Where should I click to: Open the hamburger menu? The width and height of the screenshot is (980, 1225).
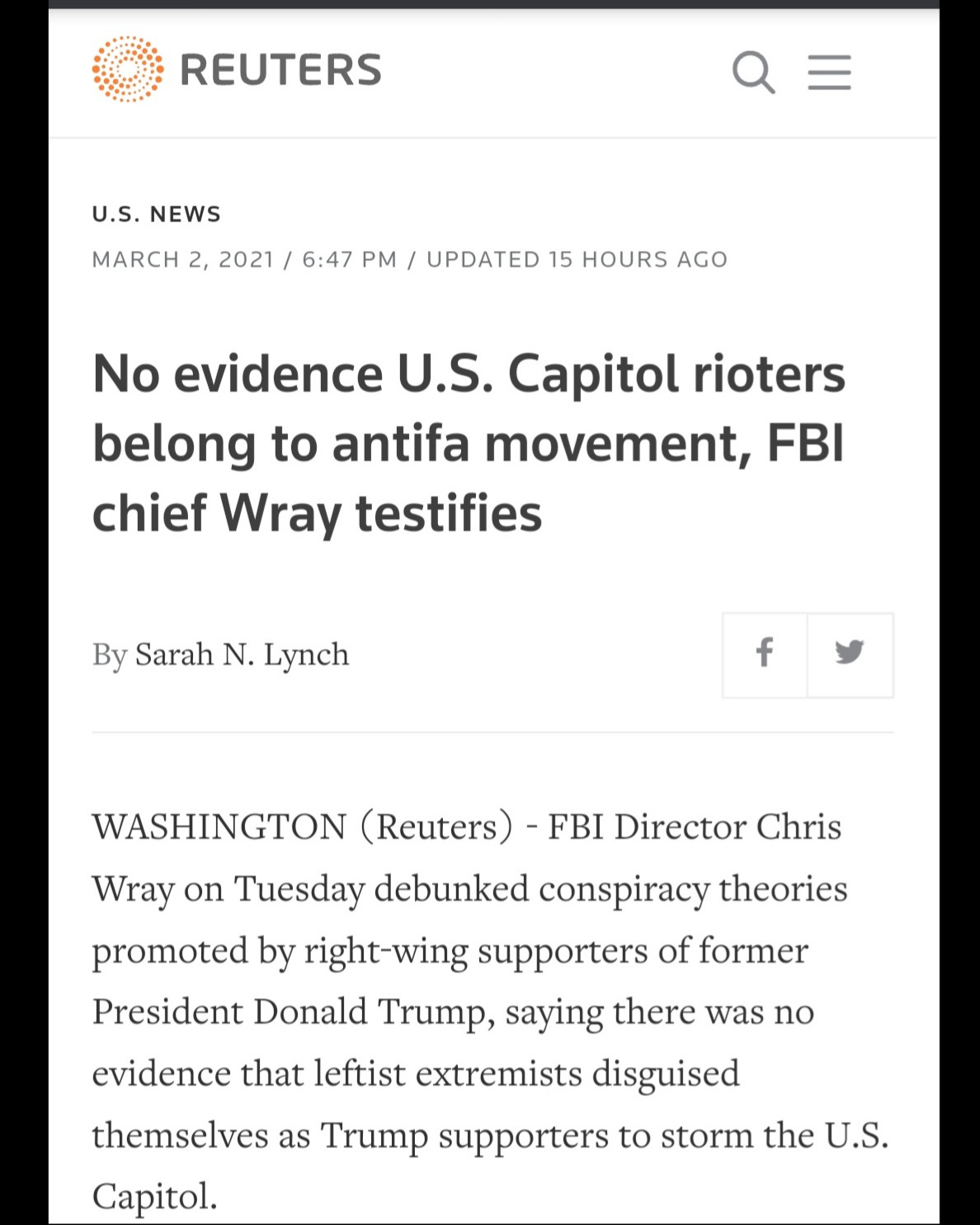tap(828, 73)
